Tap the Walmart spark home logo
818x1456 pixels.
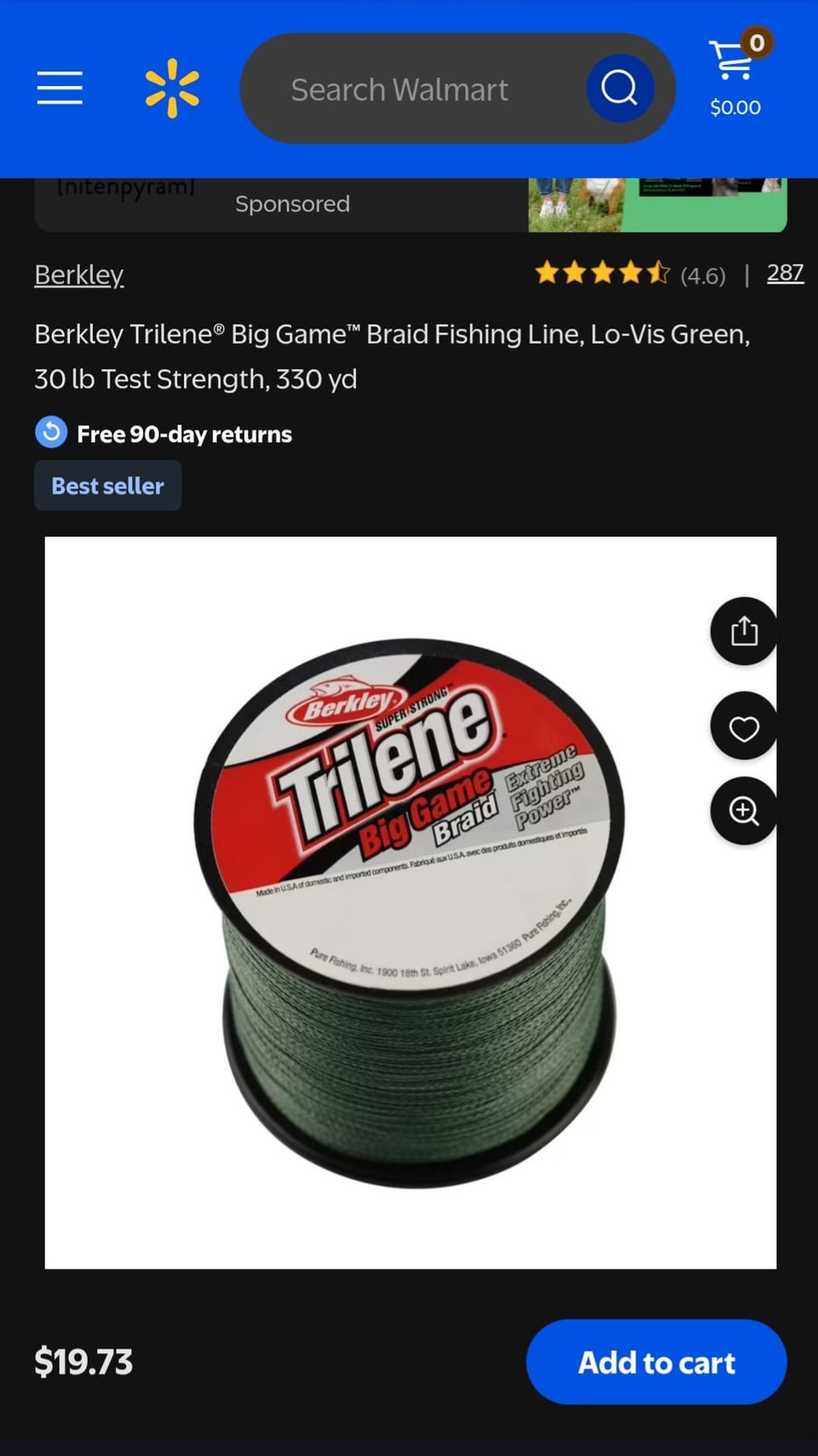(x=172, y=88)
